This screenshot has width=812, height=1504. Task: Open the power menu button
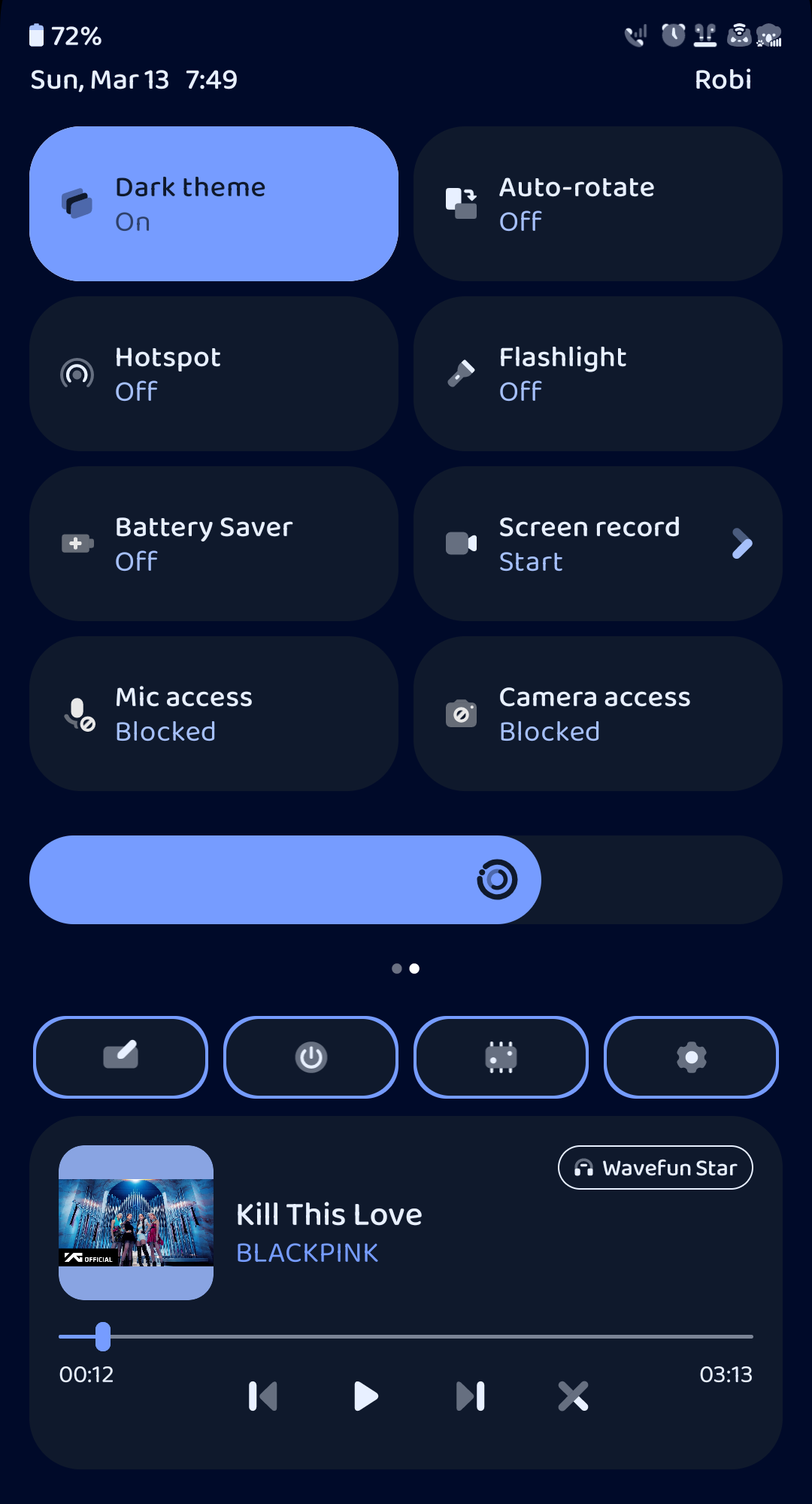311,1057
